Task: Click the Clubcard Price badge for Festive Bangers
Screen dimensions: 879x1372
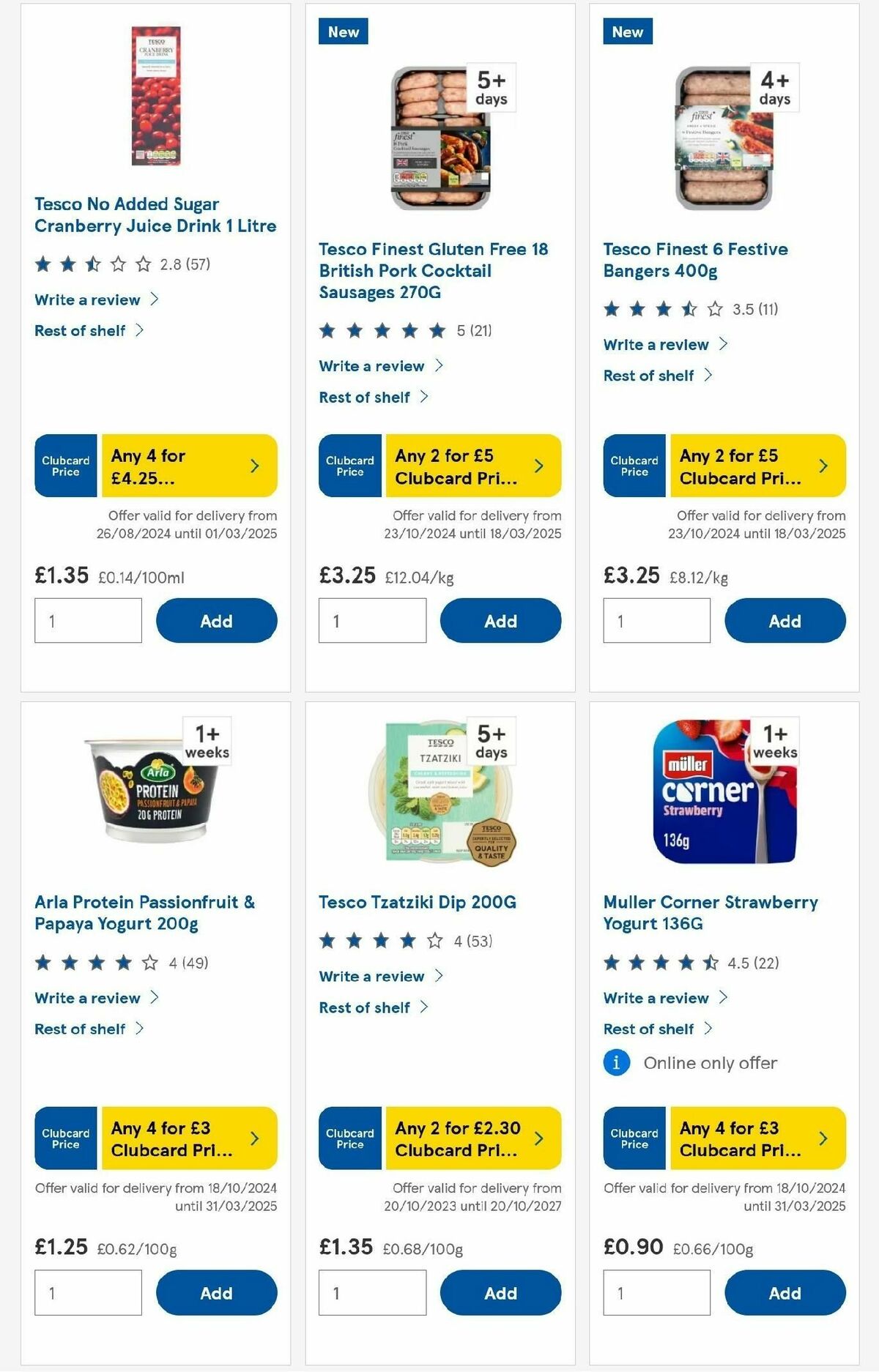Action: (634, 466)
